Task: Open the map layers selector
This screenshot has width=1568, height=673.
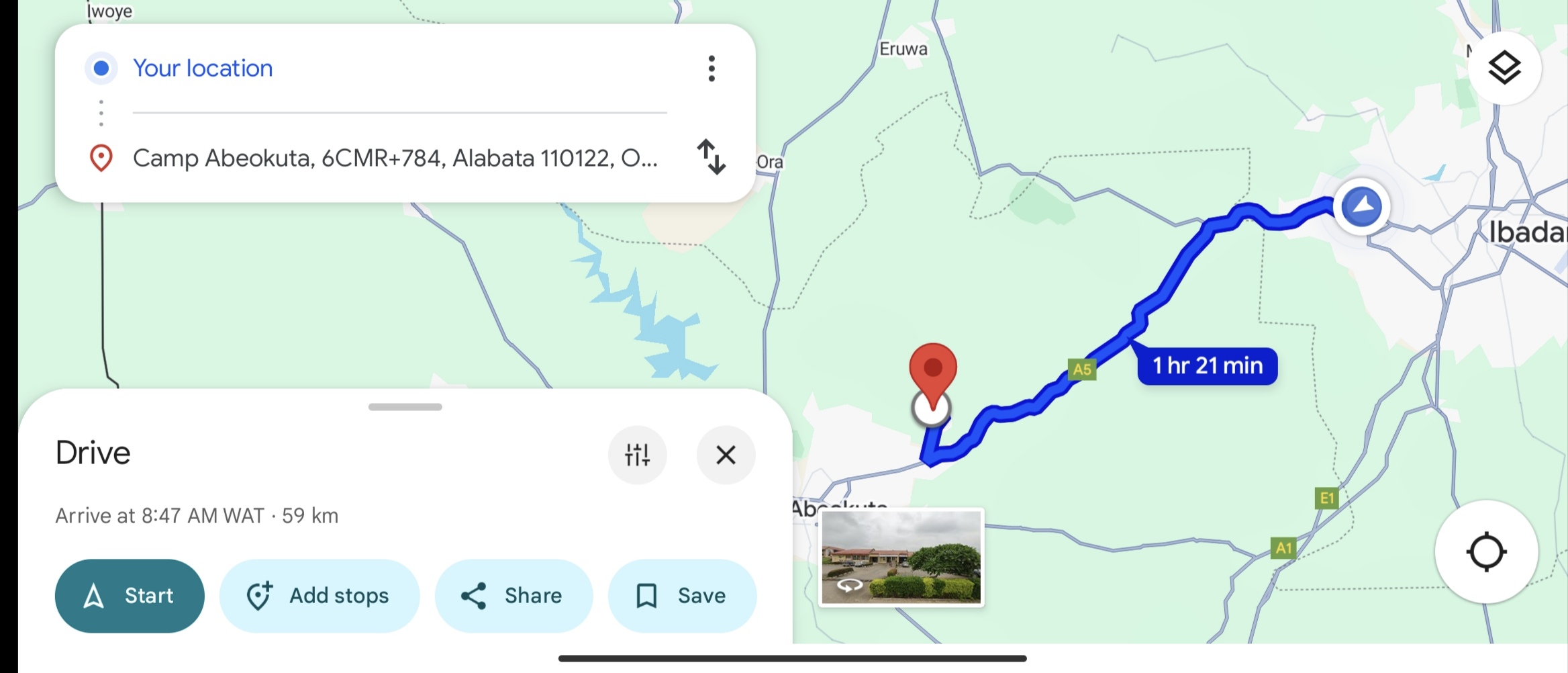Action: click(x=1504, y=68)
